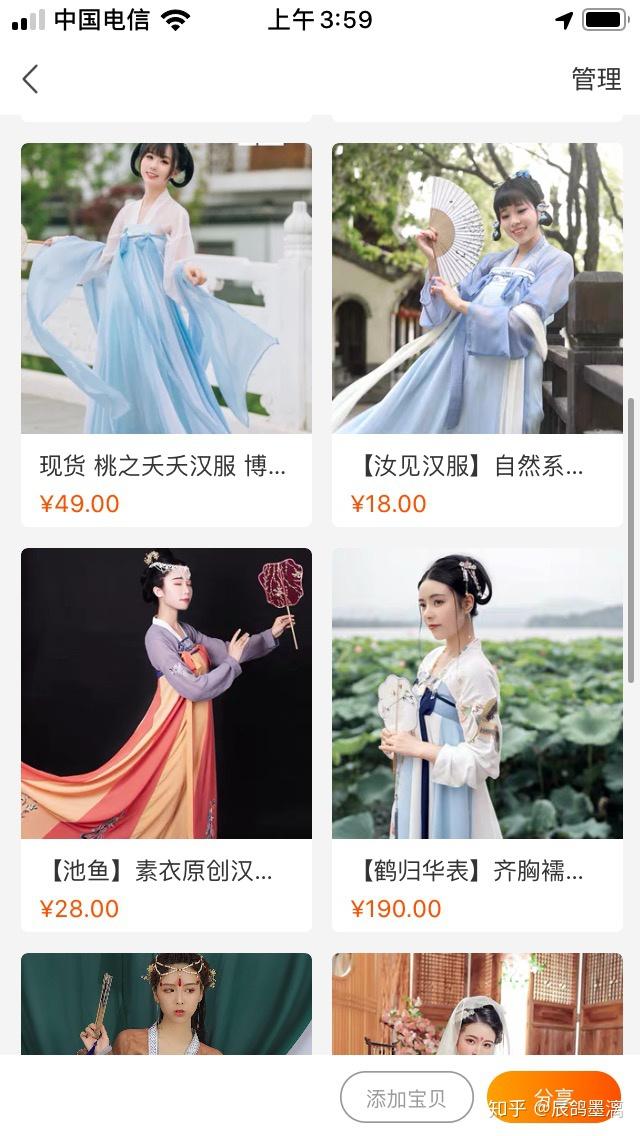Tap the orange 分享 button
The image size is (640, 1136).
pyautogui.click(x=553, y=1097)
